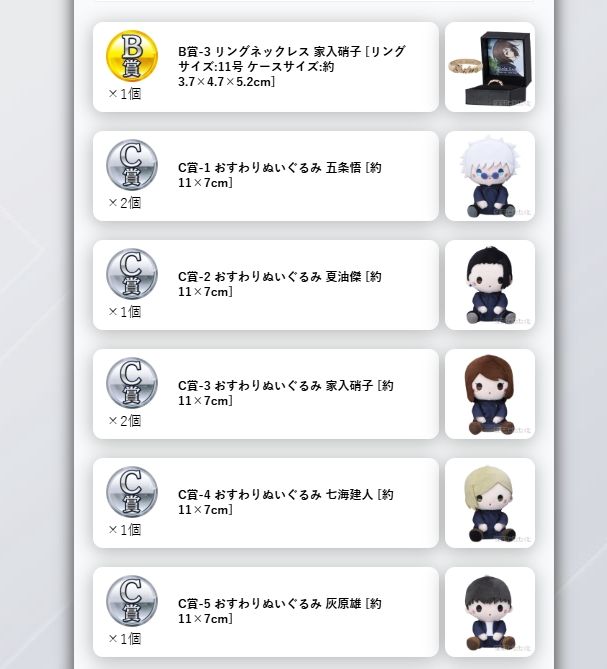View the 七海建人 plush thumbnail

(489, 503)
